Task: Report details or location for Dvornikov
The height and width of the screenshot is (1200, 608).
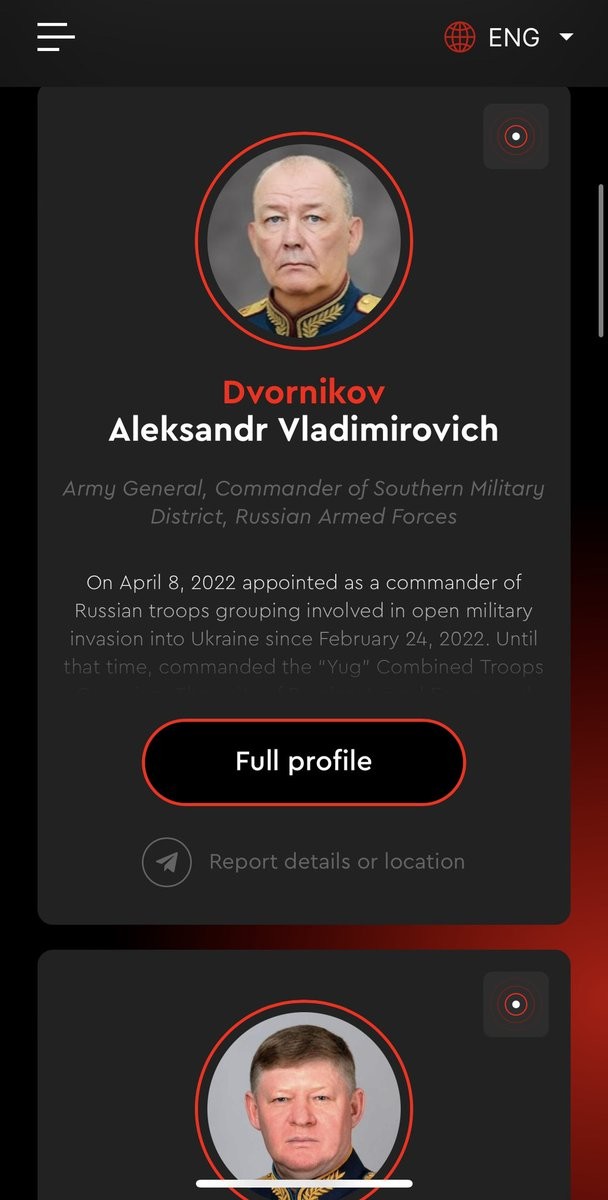Action: 304,862
